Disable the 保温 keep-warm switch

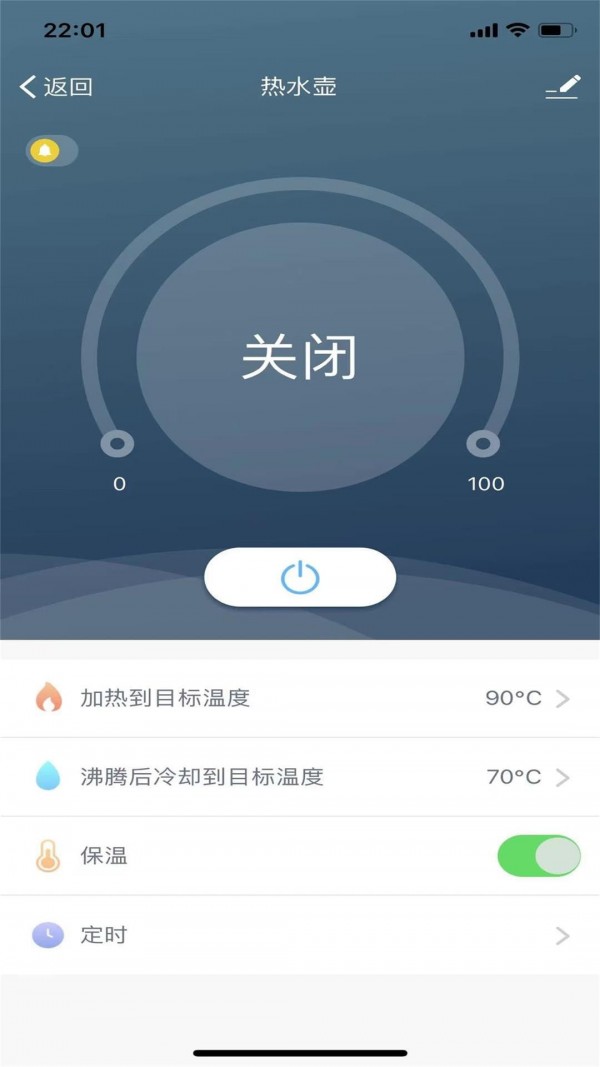click(538, 856)
